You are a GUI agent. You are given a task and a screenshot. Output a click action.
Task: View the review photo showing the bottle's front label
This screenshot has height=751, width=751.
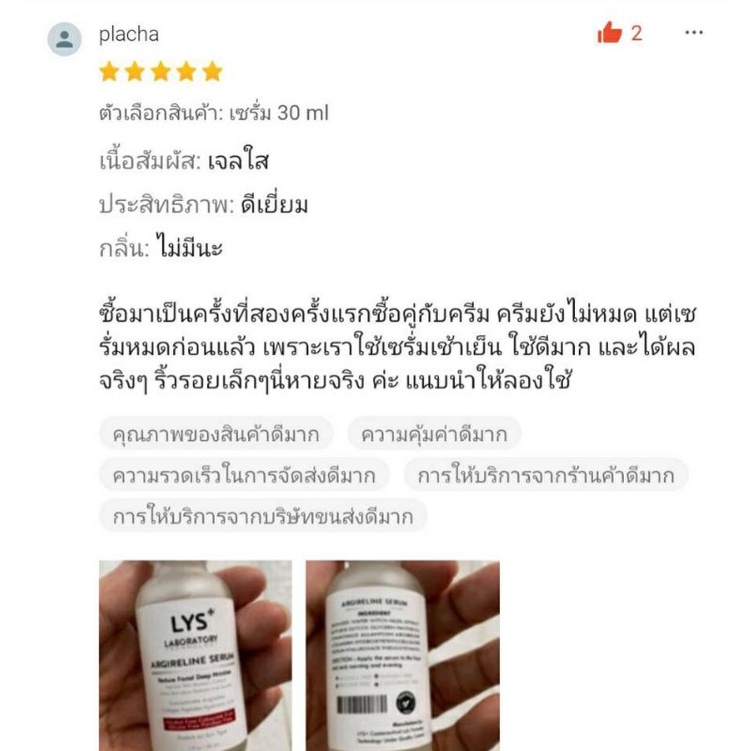195,655
